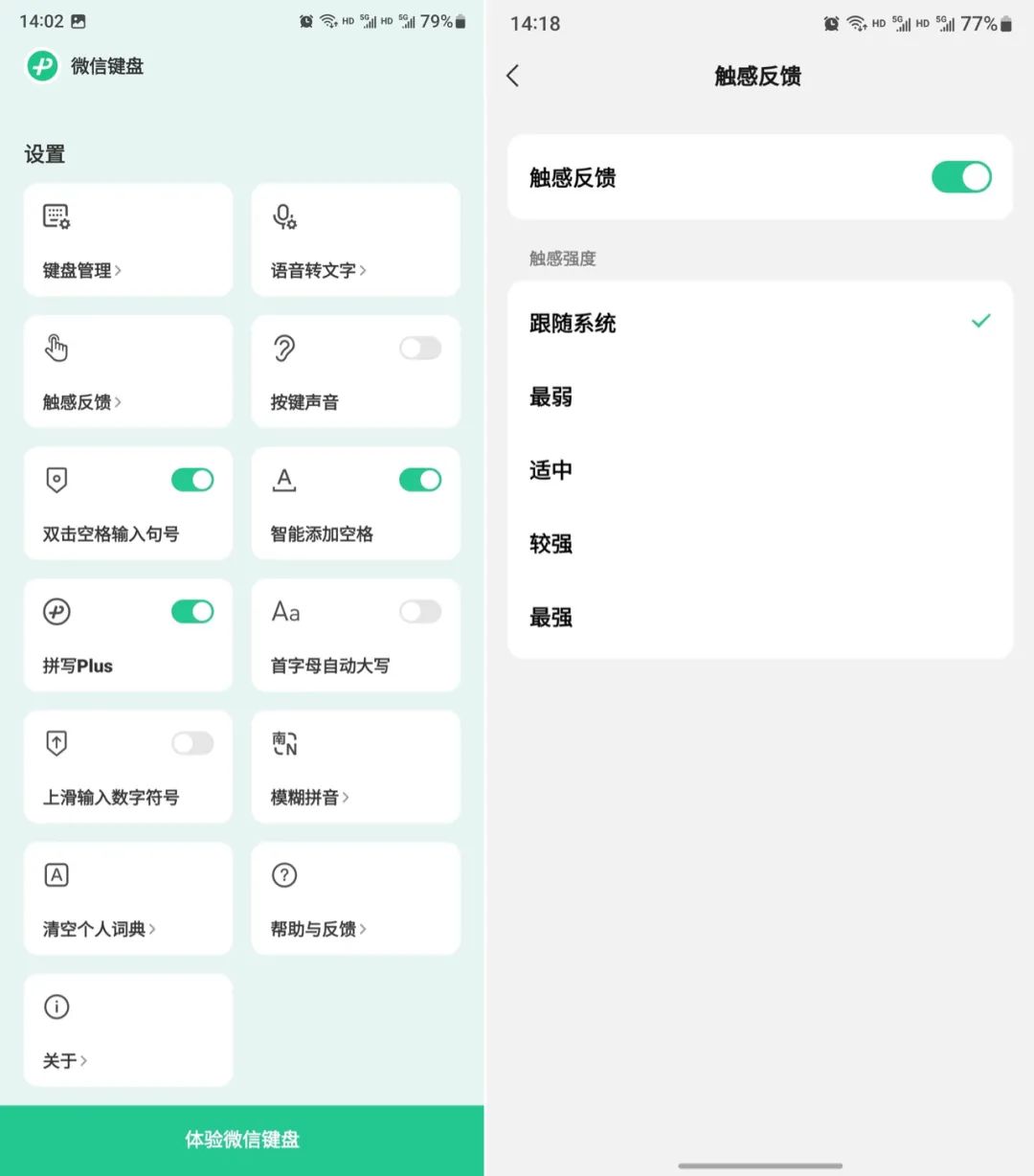
Task: Set haptic strength to 较强
Action: (x=760, y=544)
